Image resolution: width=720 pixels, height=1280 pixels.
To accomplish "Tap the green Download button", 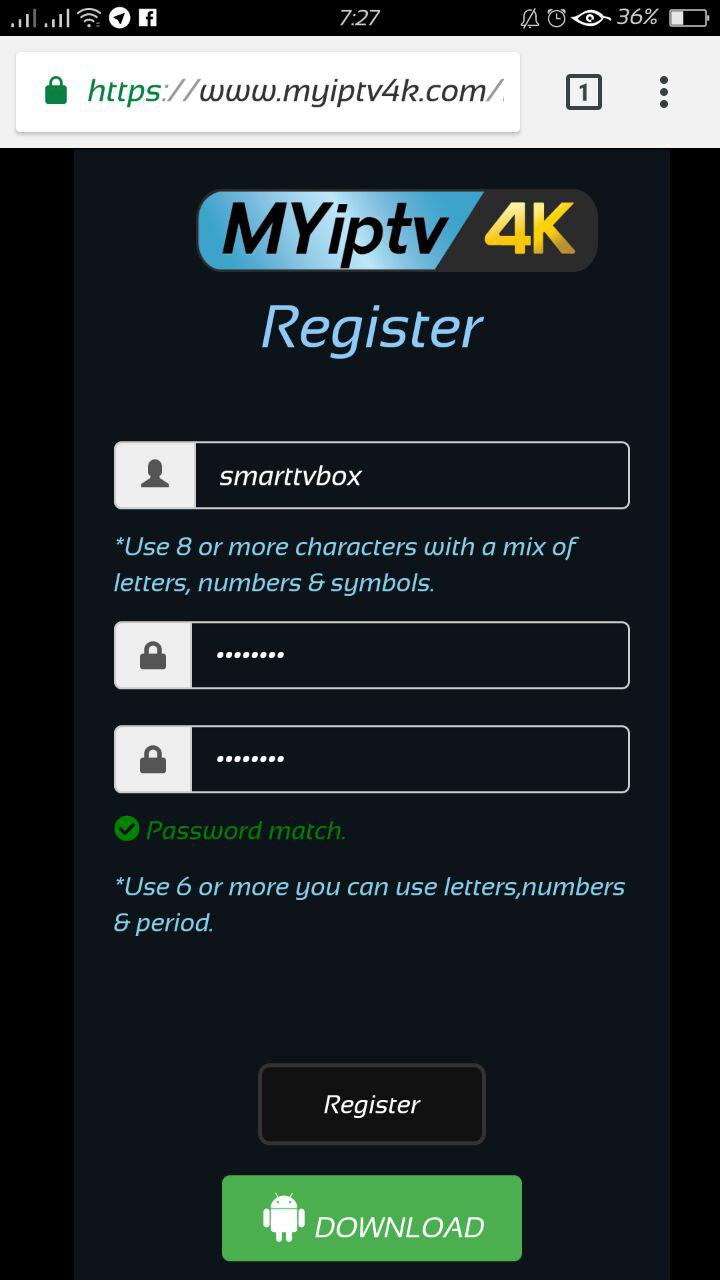I will [x=372, y=1218].
